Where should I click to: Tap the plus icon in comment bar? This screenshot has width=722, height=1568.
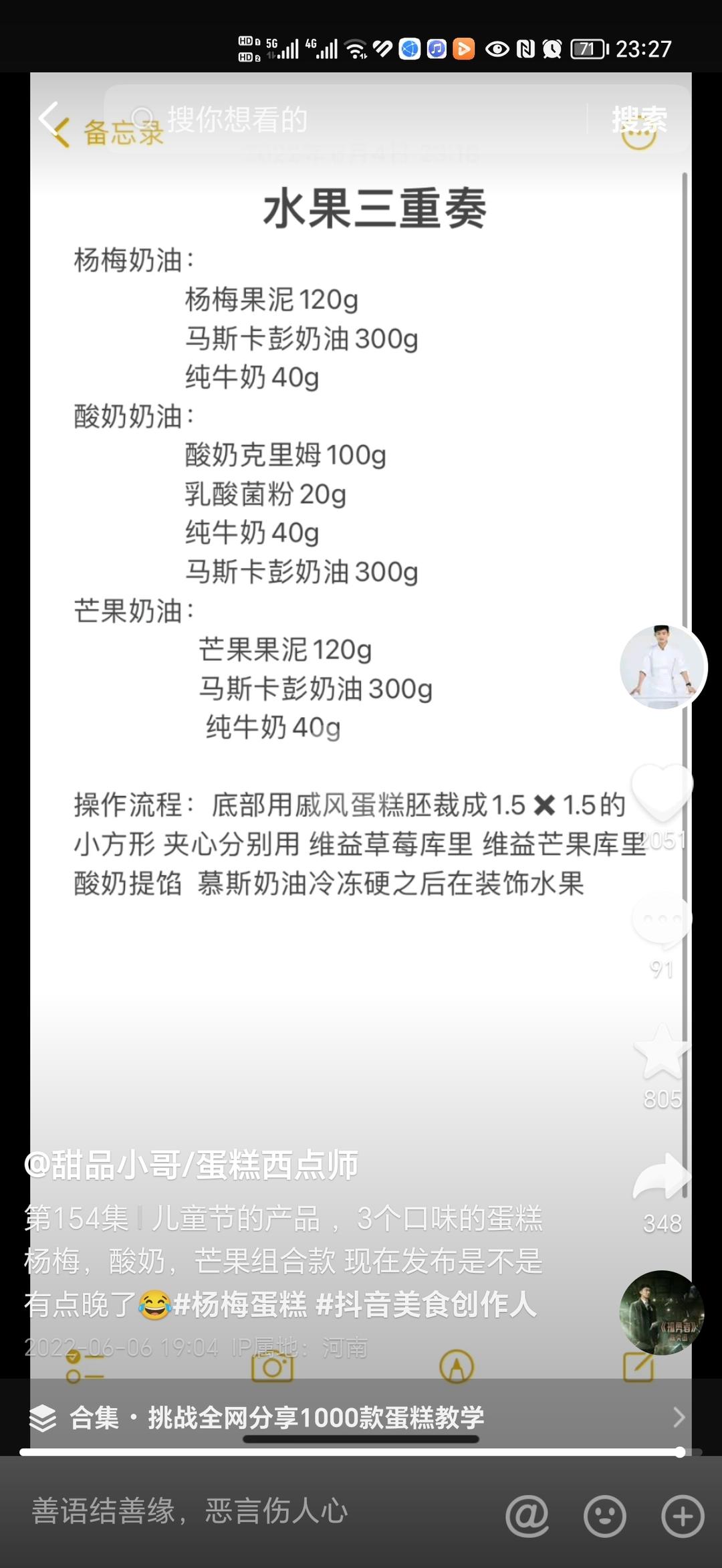pyautogui.click(x=683, y=1515)
